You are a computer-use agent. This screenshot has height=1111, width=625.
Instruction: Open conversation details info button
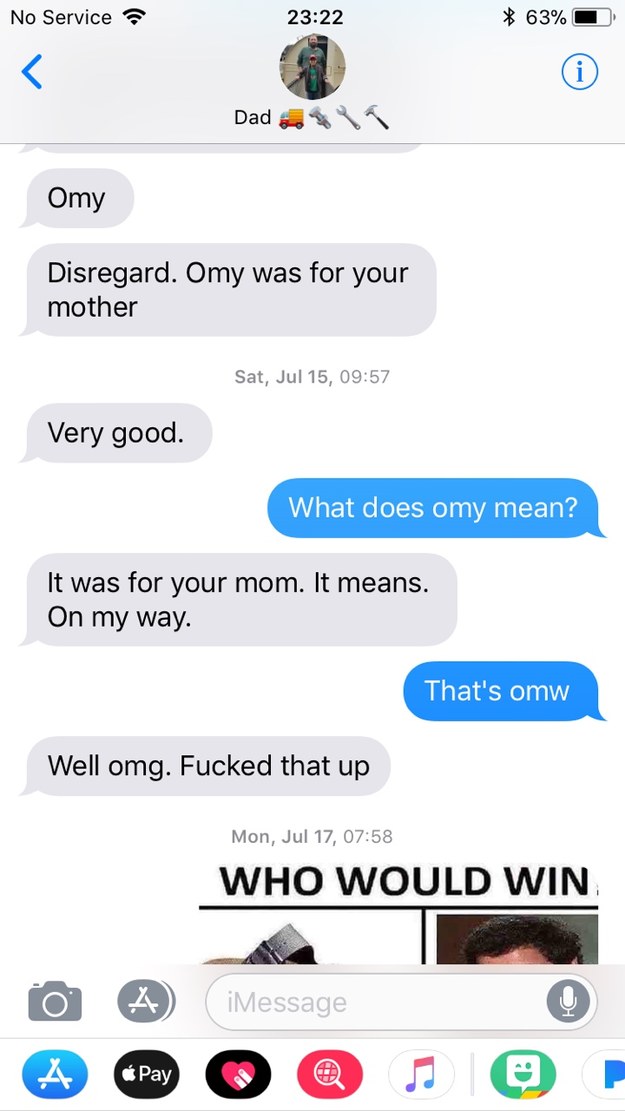click(x=580, y=72)
